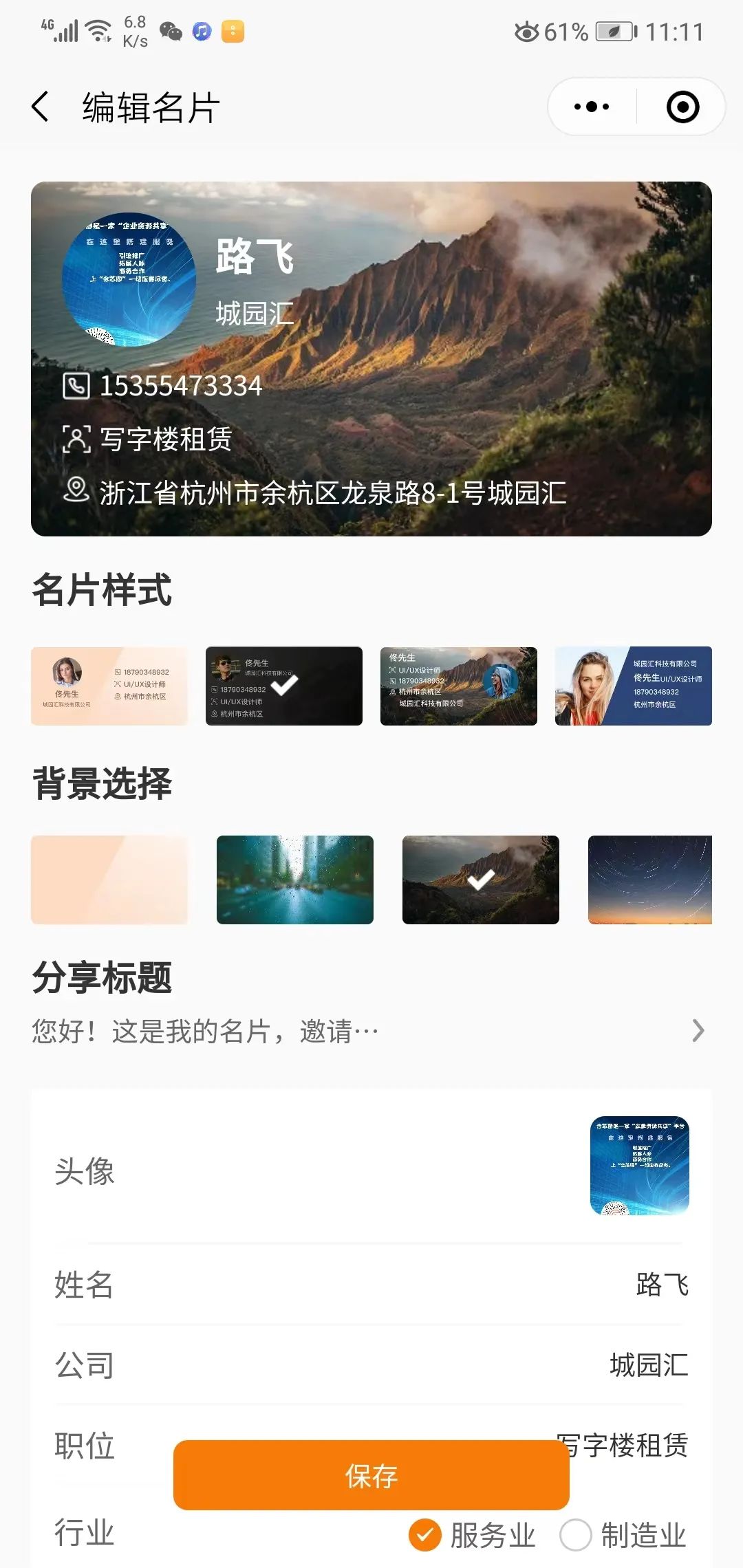
Task: Click the mini-program exit circle button
Action: [x=682, y=107]
